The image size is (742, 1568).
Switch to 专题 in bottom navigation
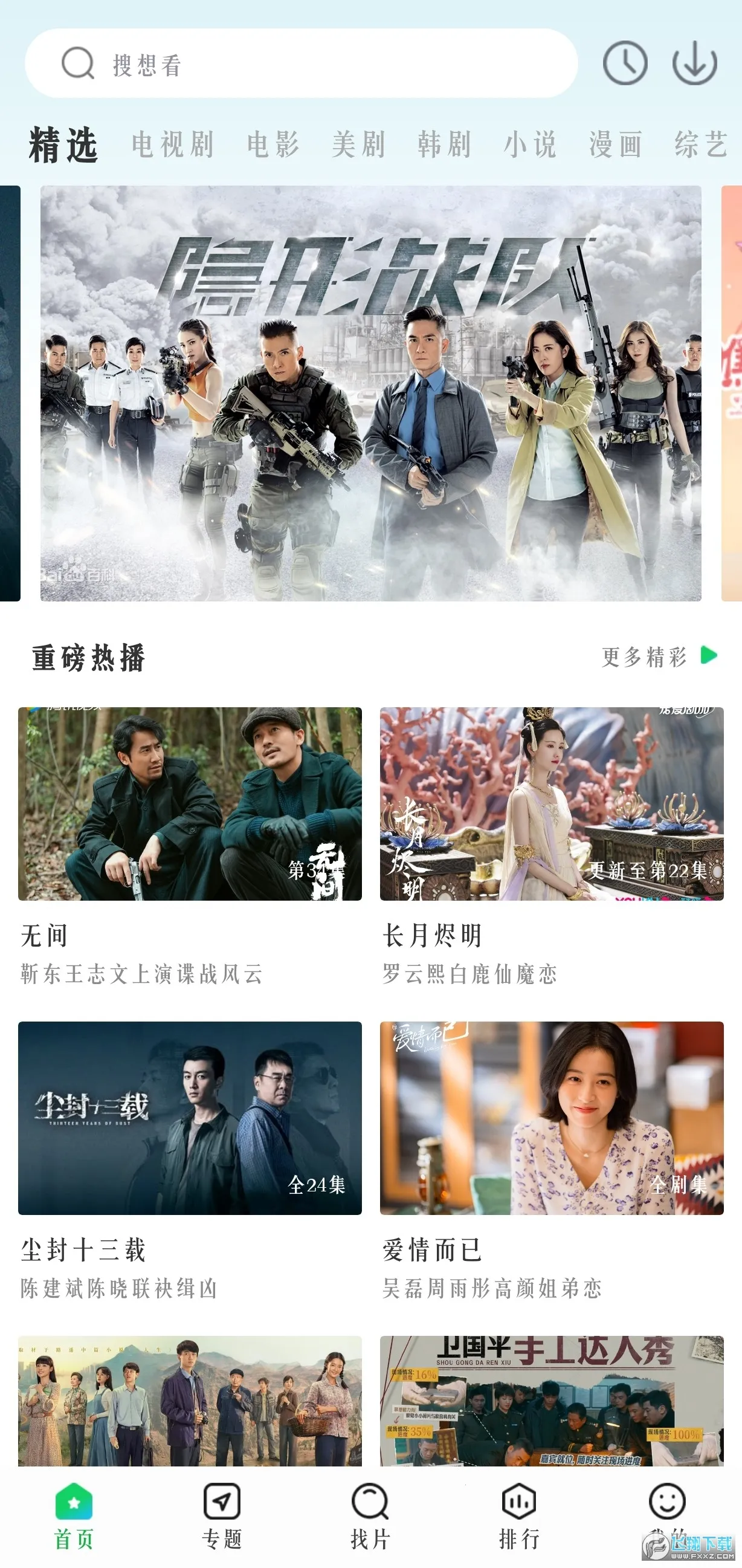point(222,1515)
